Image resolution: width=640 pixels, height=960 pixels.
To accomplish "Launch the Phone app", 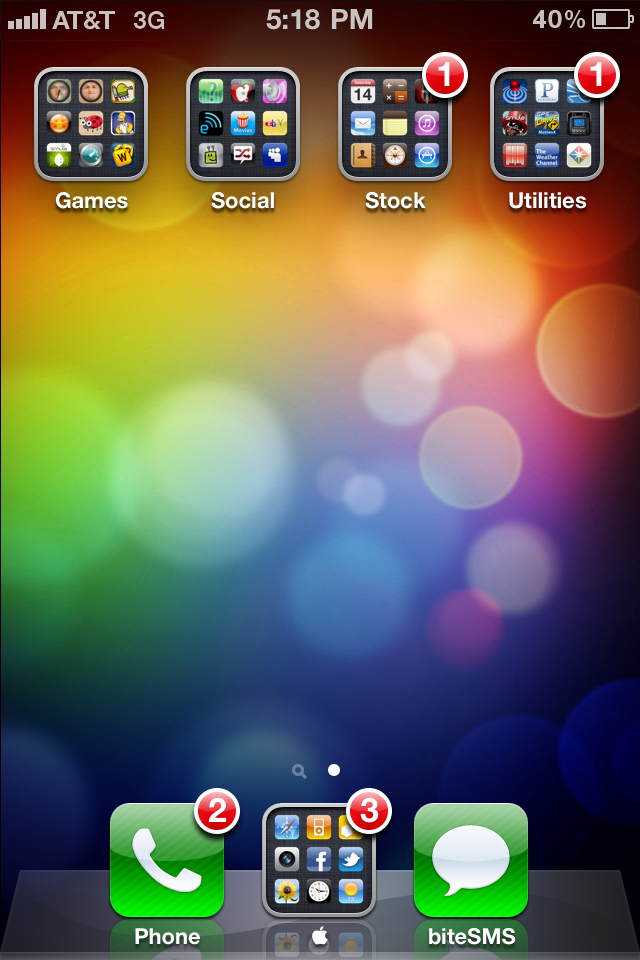I will (x=167, y=860).
